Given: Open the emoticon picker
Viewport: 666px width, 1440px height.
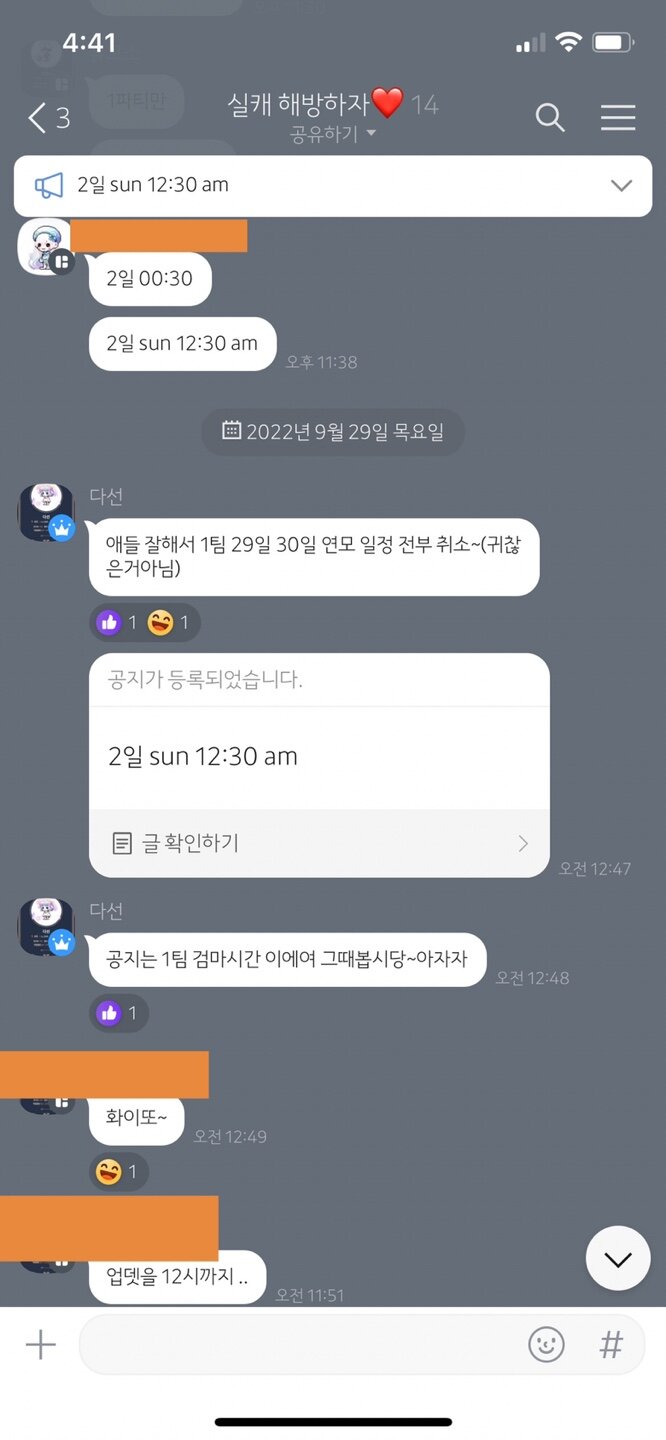Looking at the screenshot, I should tap(546, 1345).
